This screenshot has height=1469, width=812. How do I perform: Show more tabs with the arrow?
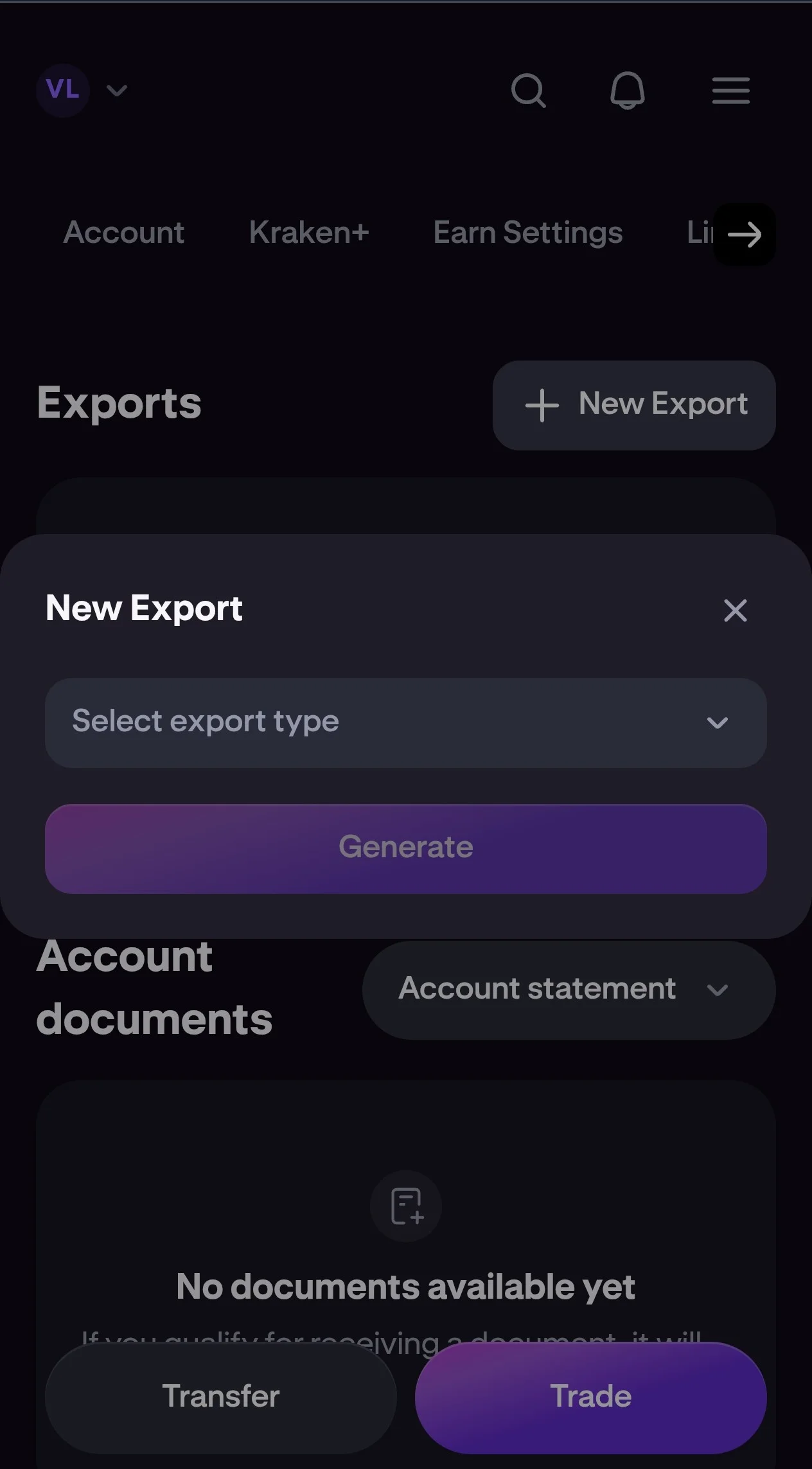[744, 235]
